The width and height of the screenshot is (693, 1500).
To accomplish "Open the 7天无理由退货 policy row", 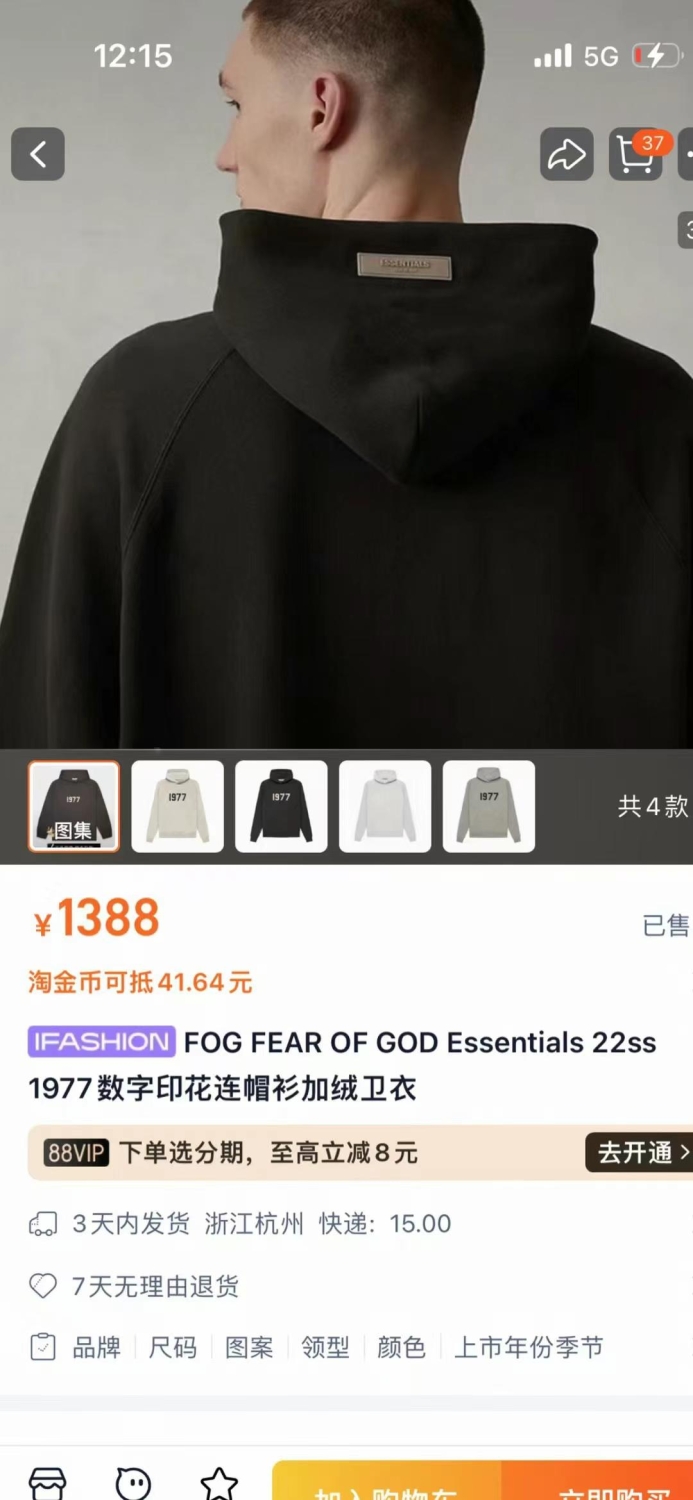I will click(346, 1286).
